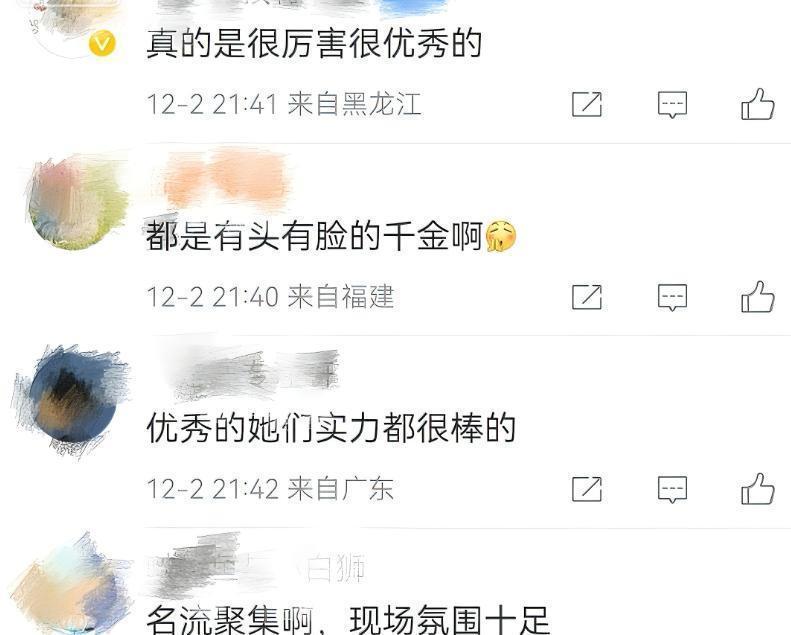The width and height of the screenshot is (791, 635).
Task: Repost the comment posted from 广东
Action: coord(587,489)
